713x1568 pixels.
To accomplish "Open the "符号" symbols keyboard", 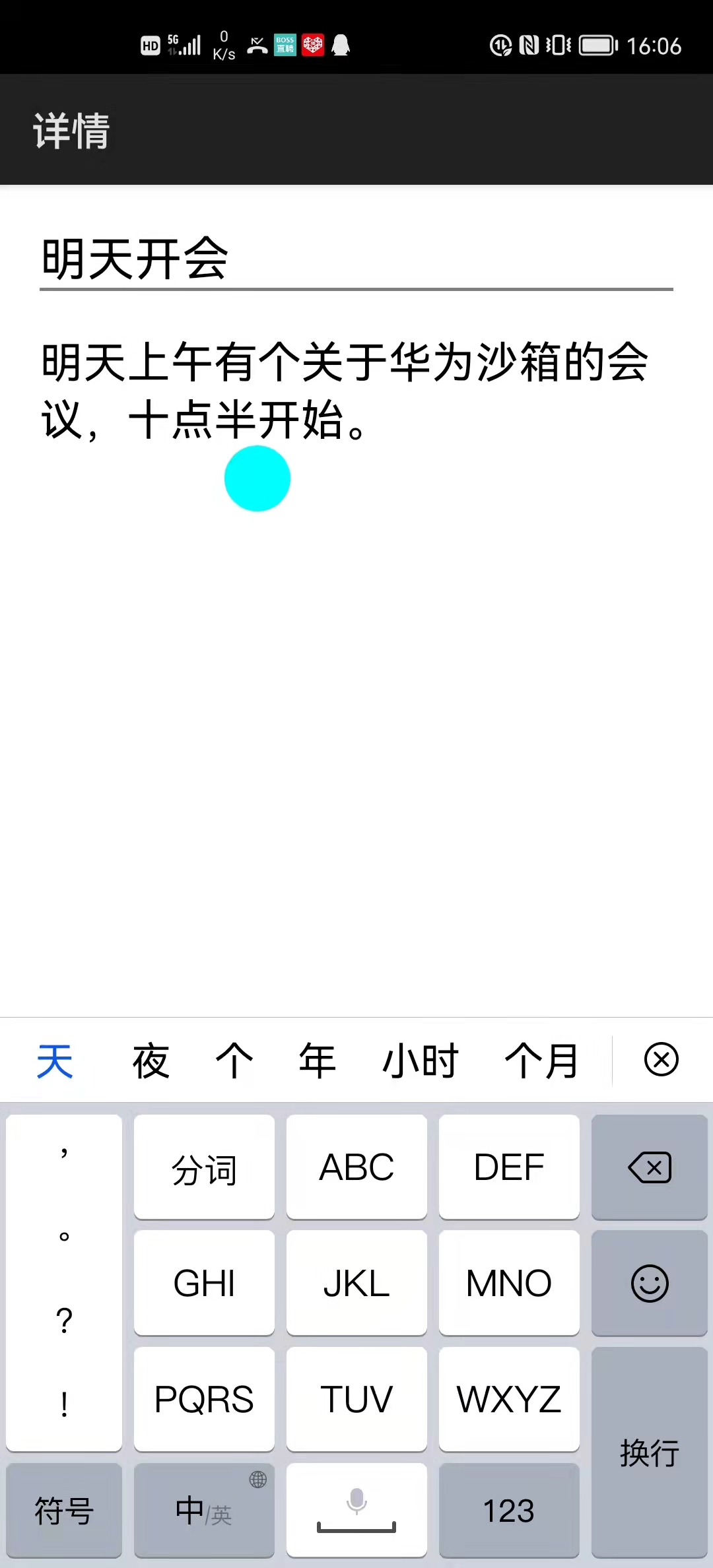I will click(x=64, y=1511).
